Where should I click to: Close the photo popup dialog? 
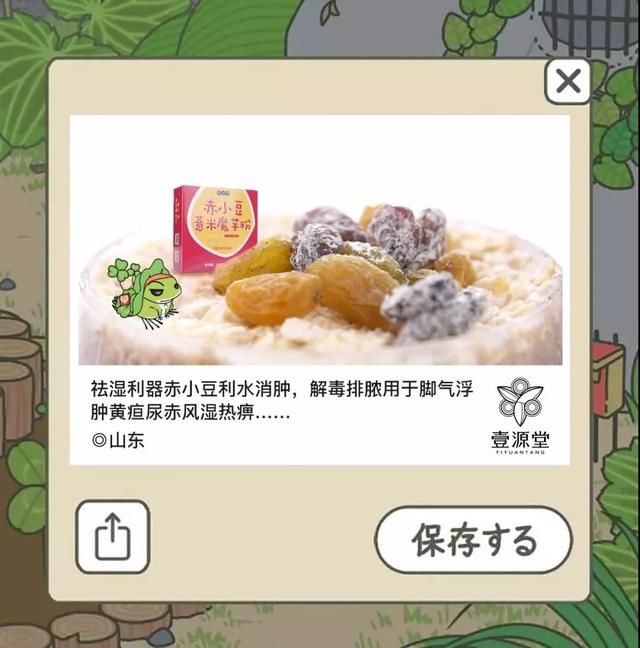(x=567, y=81)
